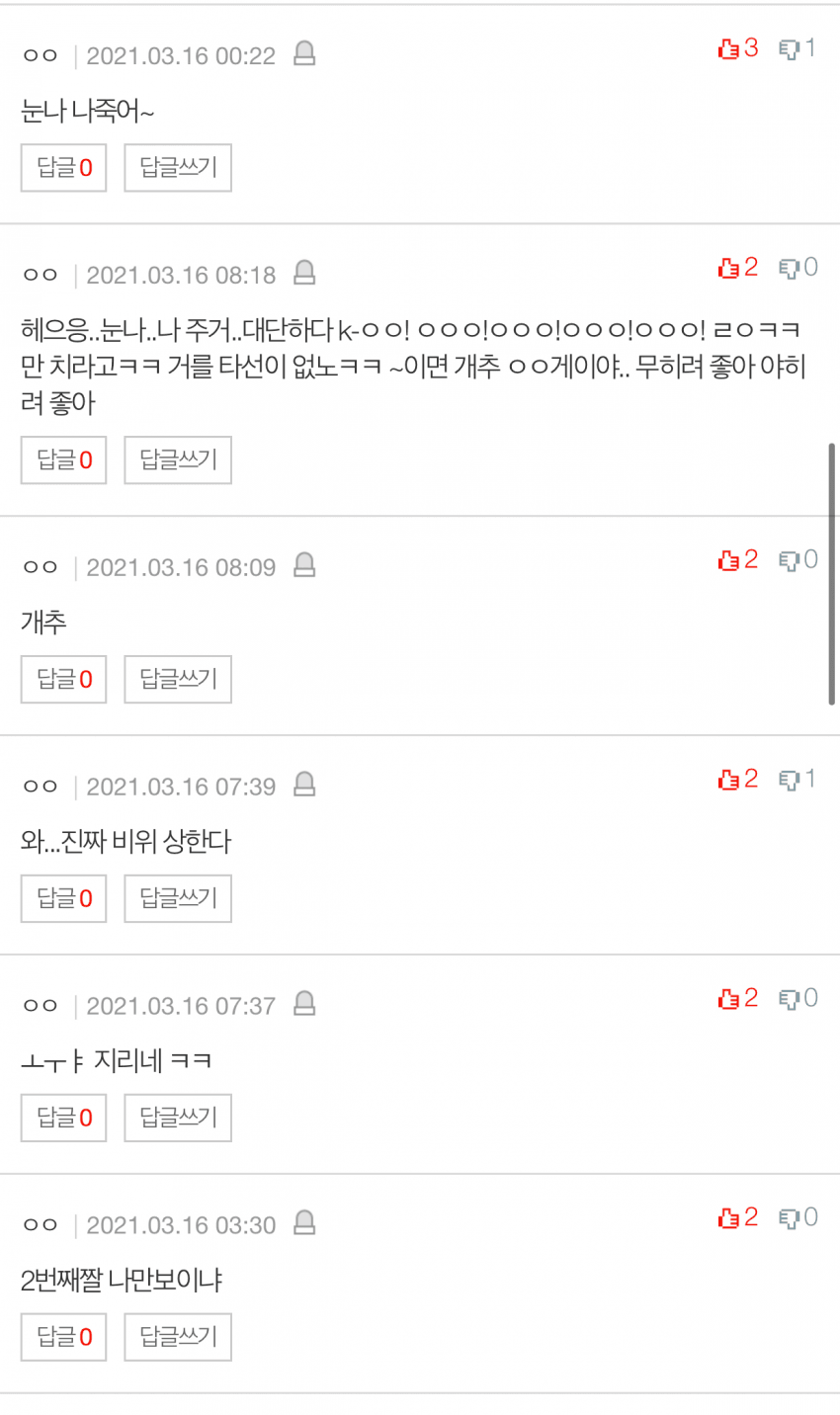The width and height of the screenshot is (840, 1415).
Task: Thumbs up the 03:30 comment
Action: coord(737,1217)
